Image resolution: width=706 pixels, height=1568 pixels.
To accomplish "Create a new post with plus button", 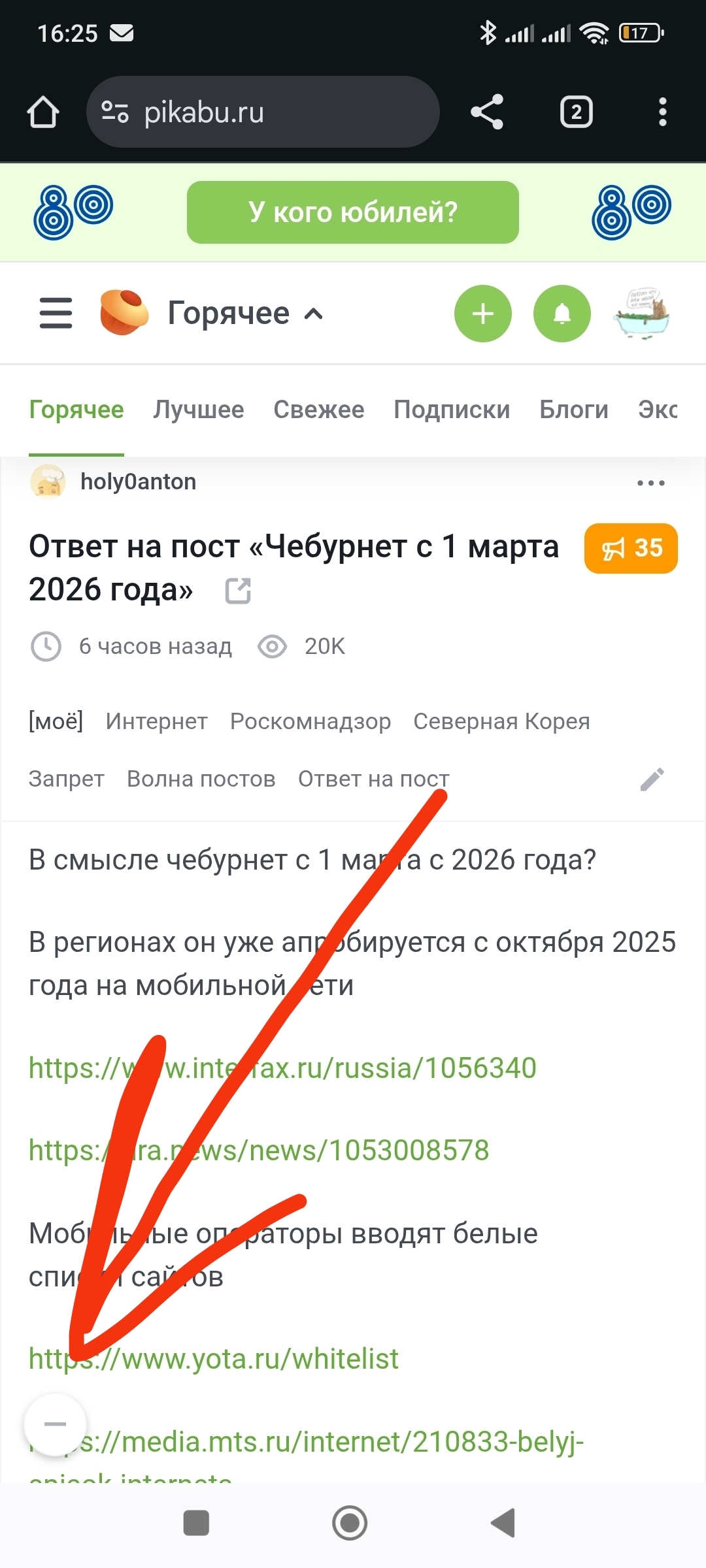I will click(x=482, y=314).
